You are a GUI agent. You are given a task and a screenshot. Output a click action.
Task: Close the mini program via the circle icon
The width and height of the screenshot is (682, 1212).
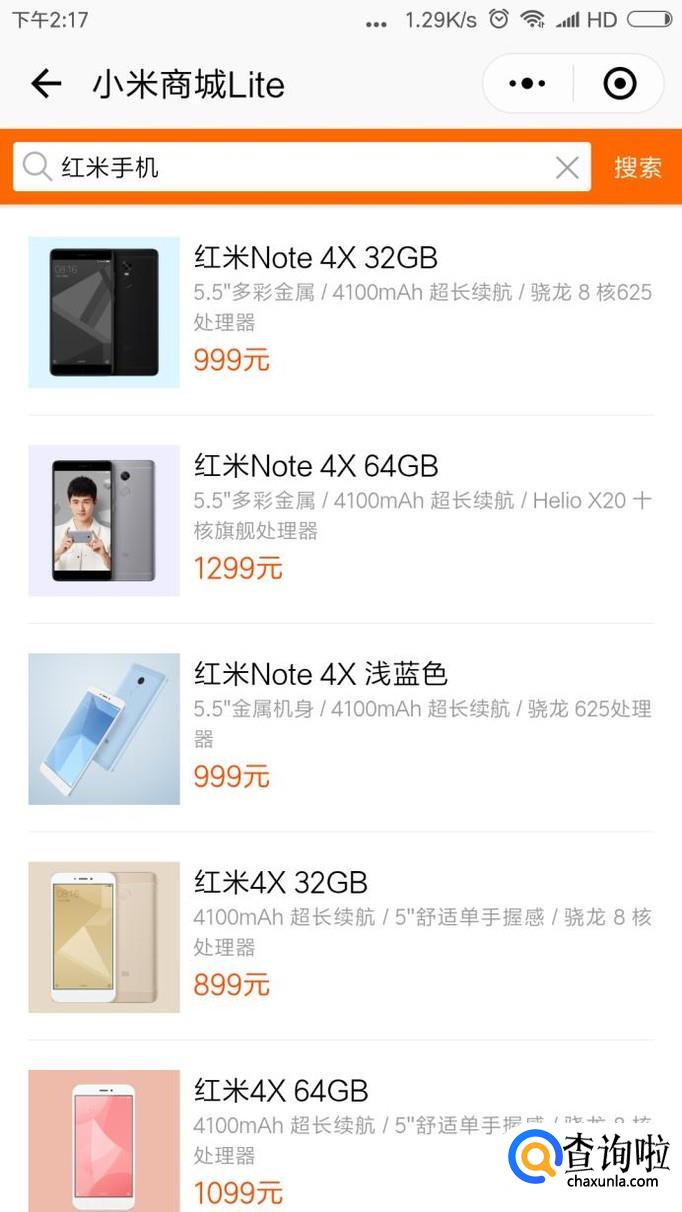[x=619, y=84]
